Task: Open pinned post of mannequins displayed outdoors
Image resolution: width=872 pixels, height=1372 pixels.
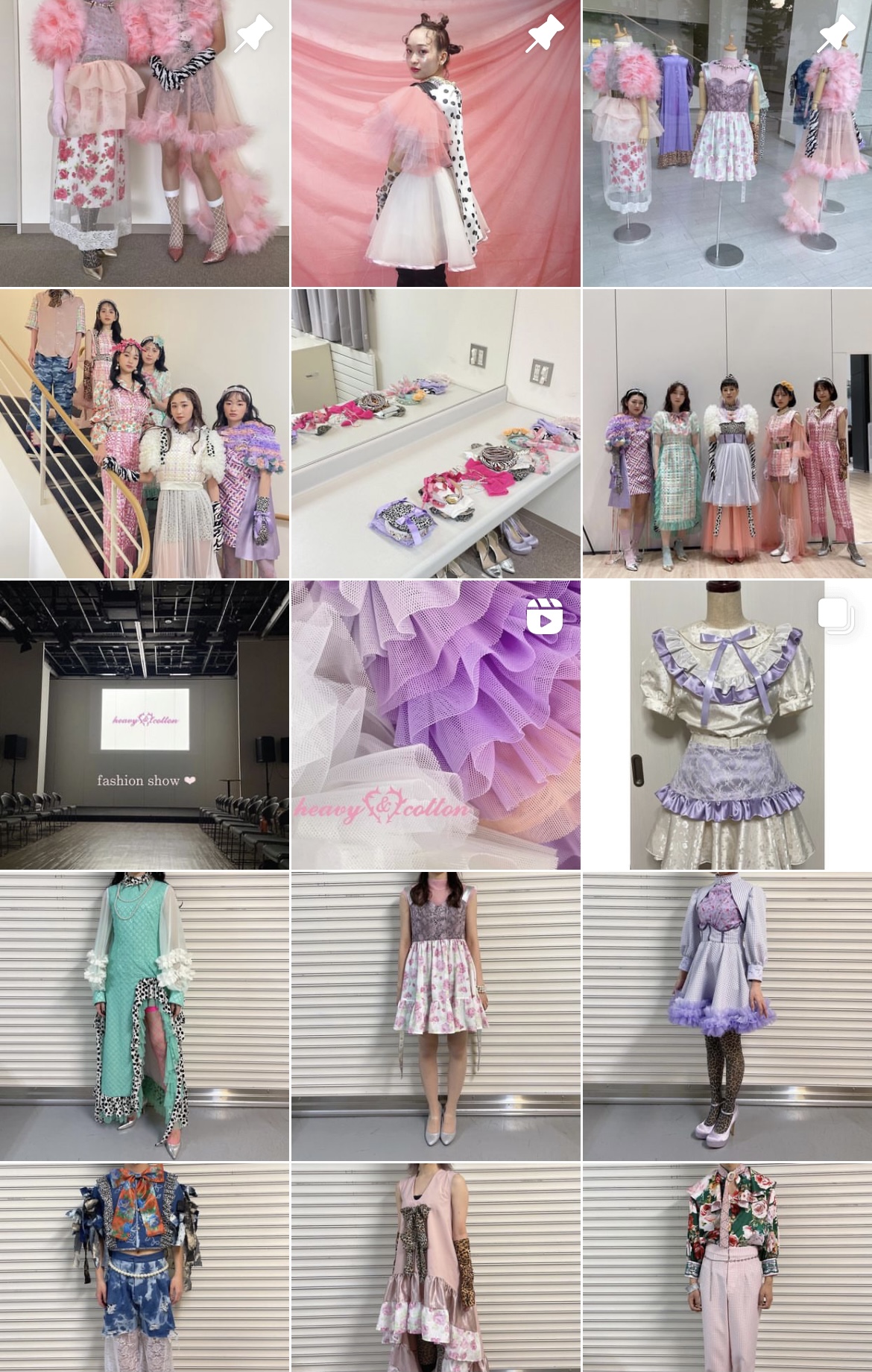Action: pyautogui.click(x=727, y=143)
